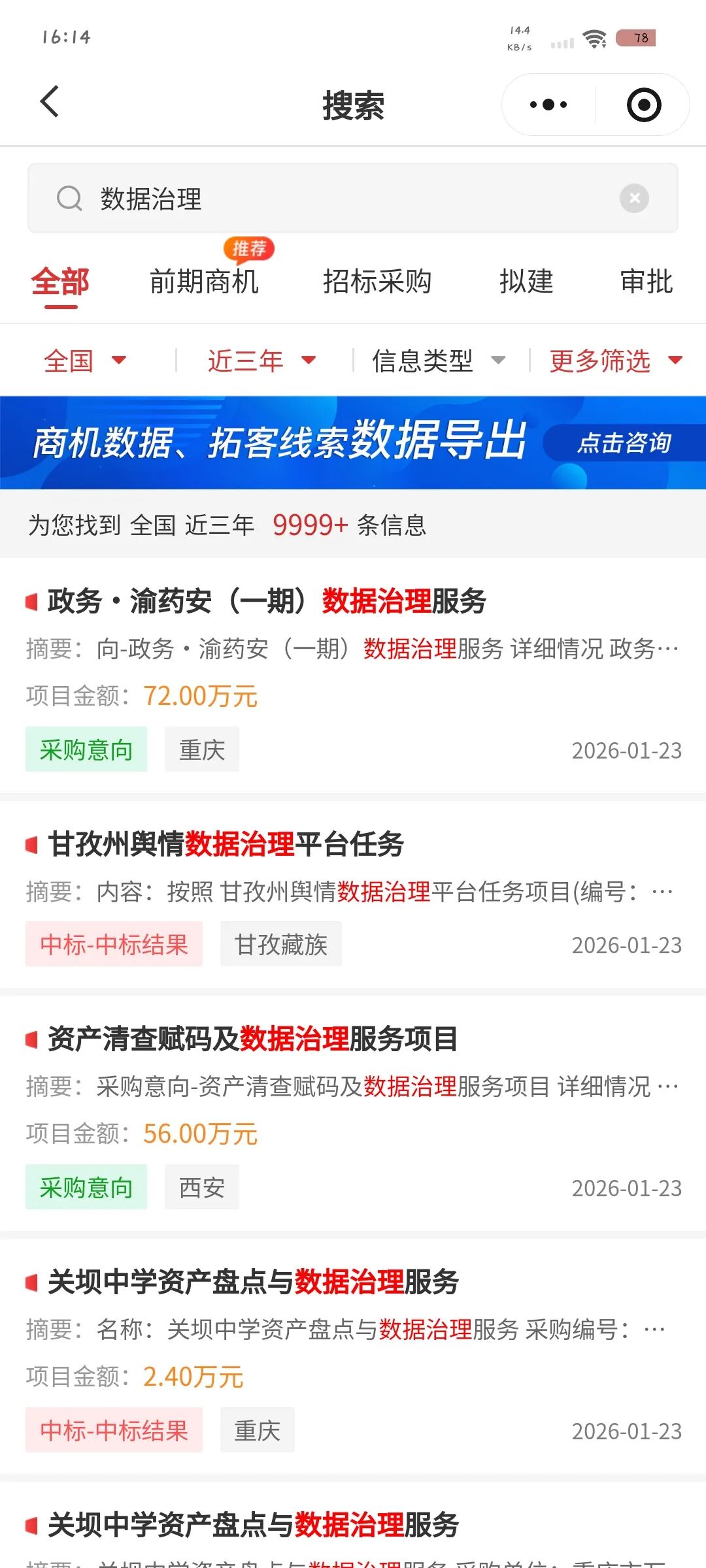Select the 审批 tab

pos(646,282)
